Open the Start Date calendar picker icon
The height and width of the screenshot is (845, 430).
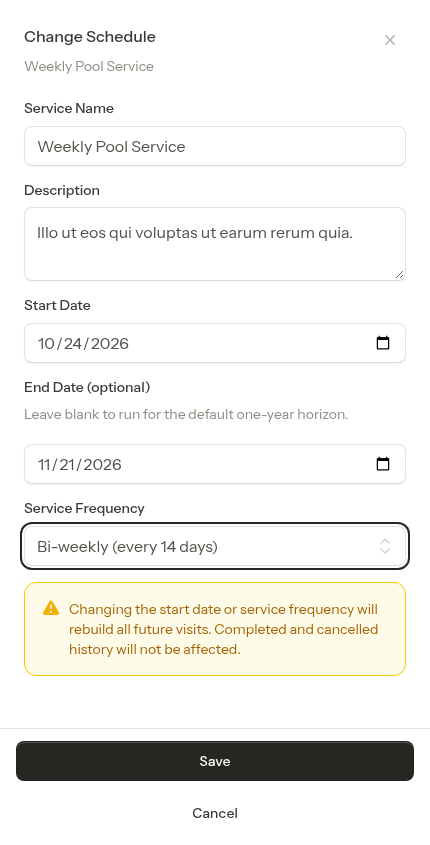coord(383,343)
